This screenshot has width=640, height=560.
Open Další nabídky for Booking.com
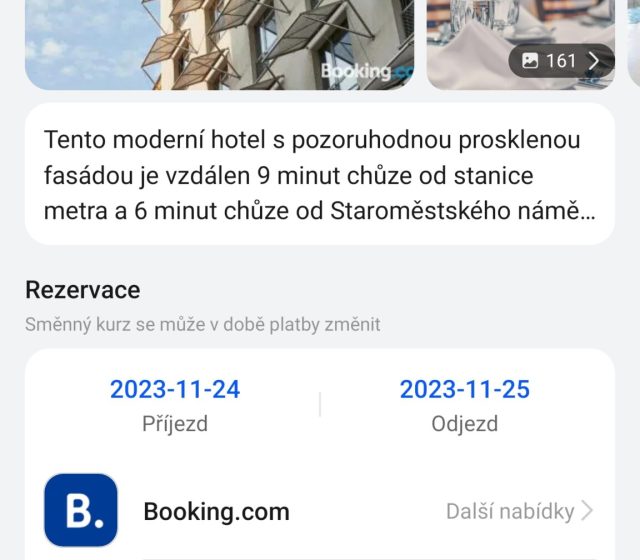pos(519,512)
